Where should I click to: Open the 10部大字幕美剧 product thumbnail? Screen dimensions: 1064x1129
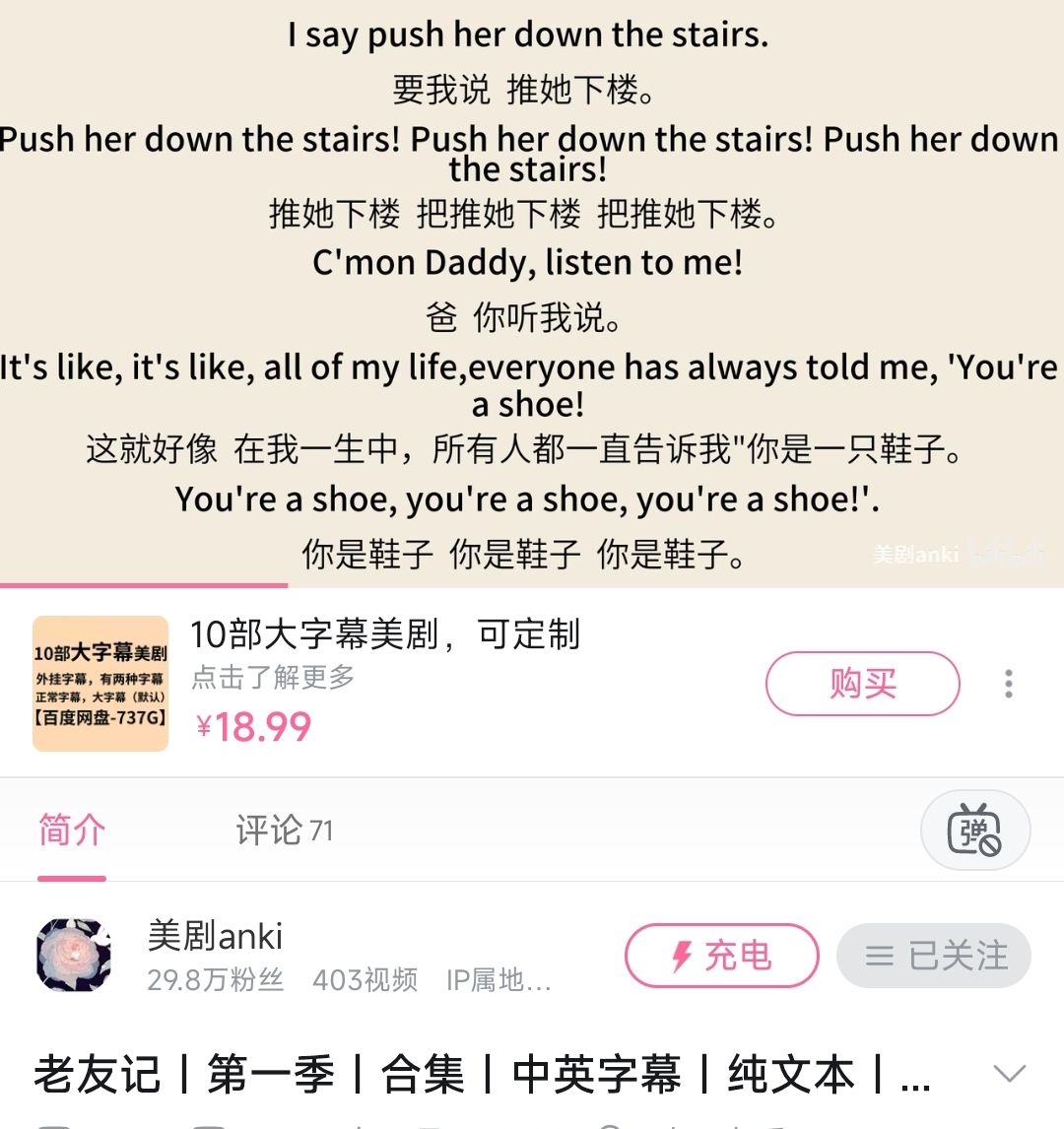pos(100,684)
